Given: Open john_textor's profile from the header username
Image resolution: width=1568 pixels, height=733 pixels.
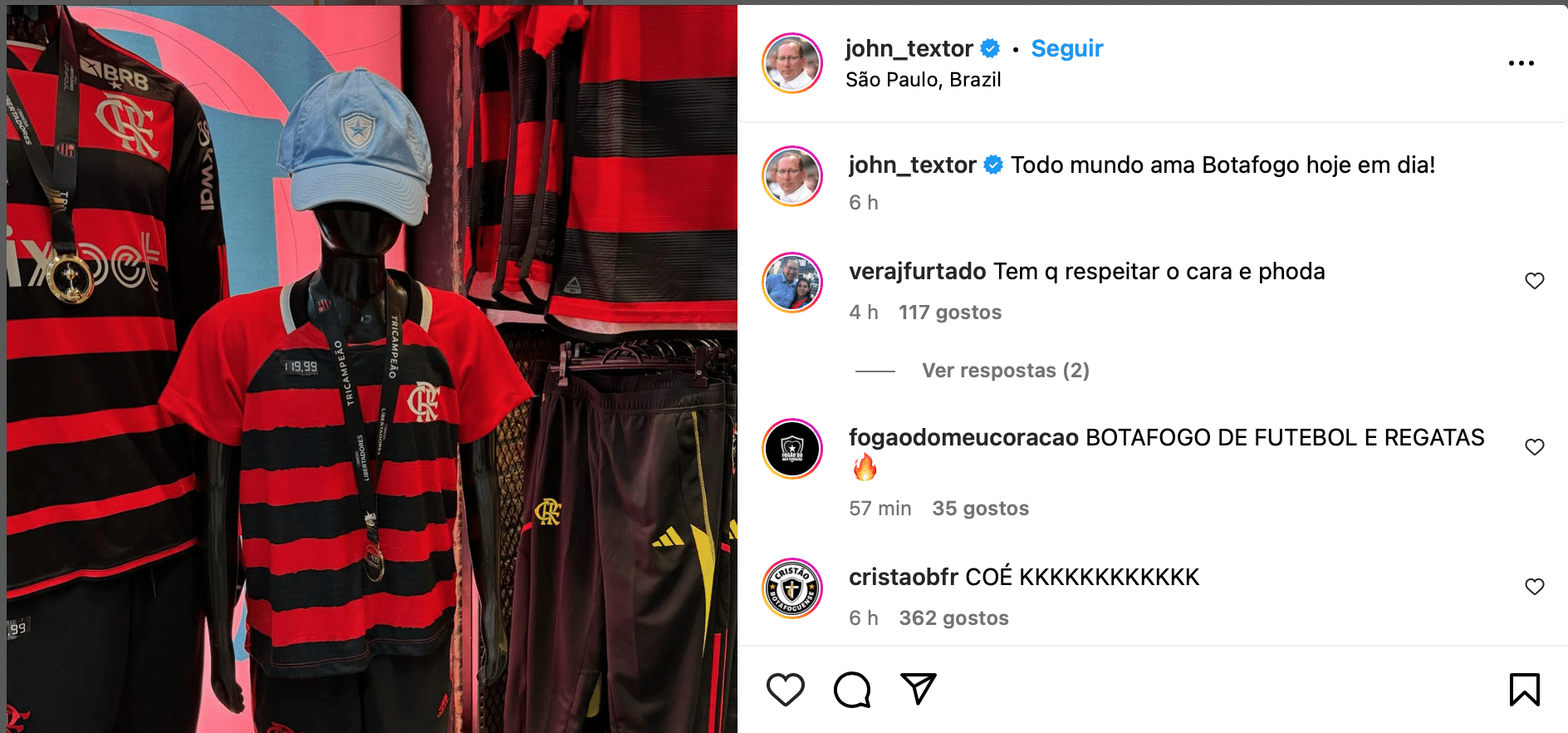Looking at the screenshot, I should point(909,49).
